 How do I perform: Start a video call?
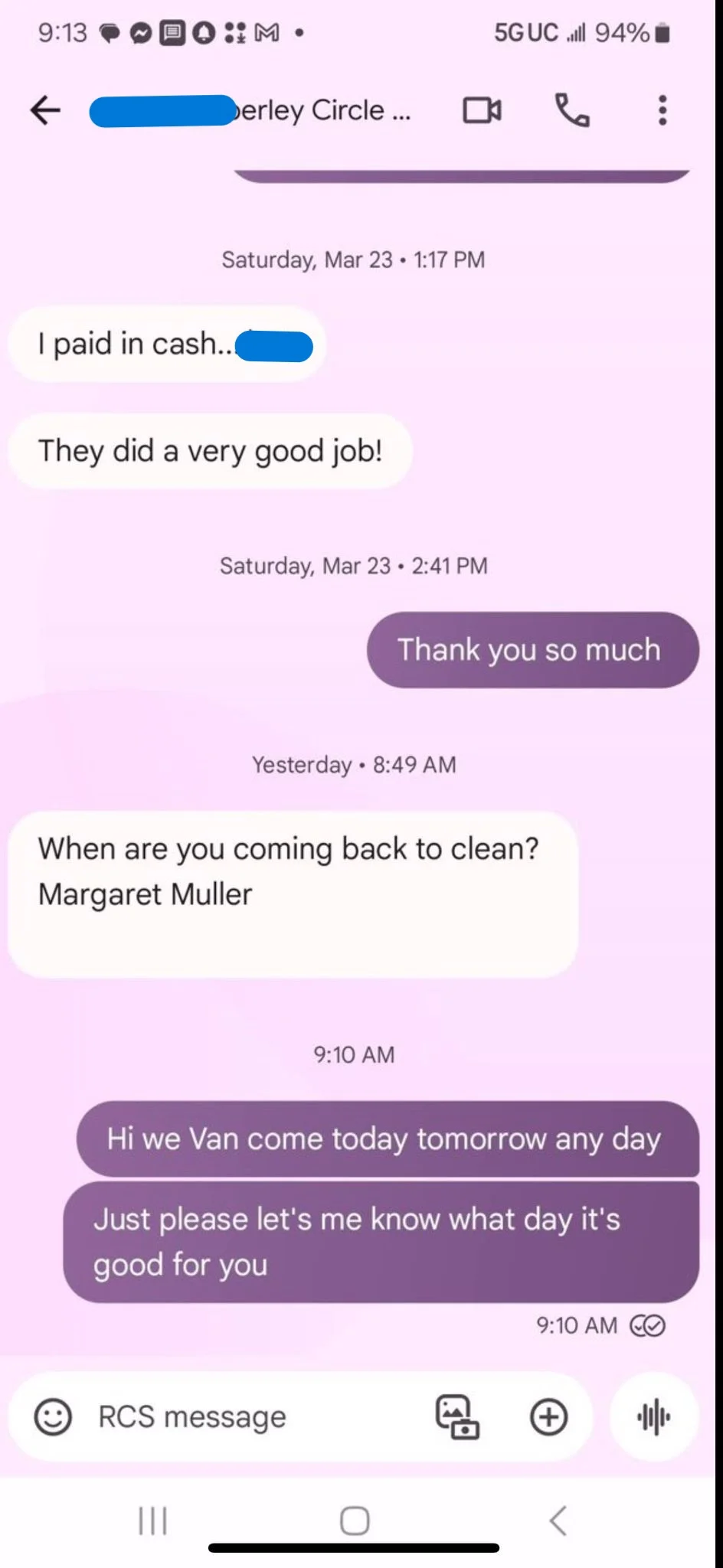click(x=482, y=110)
